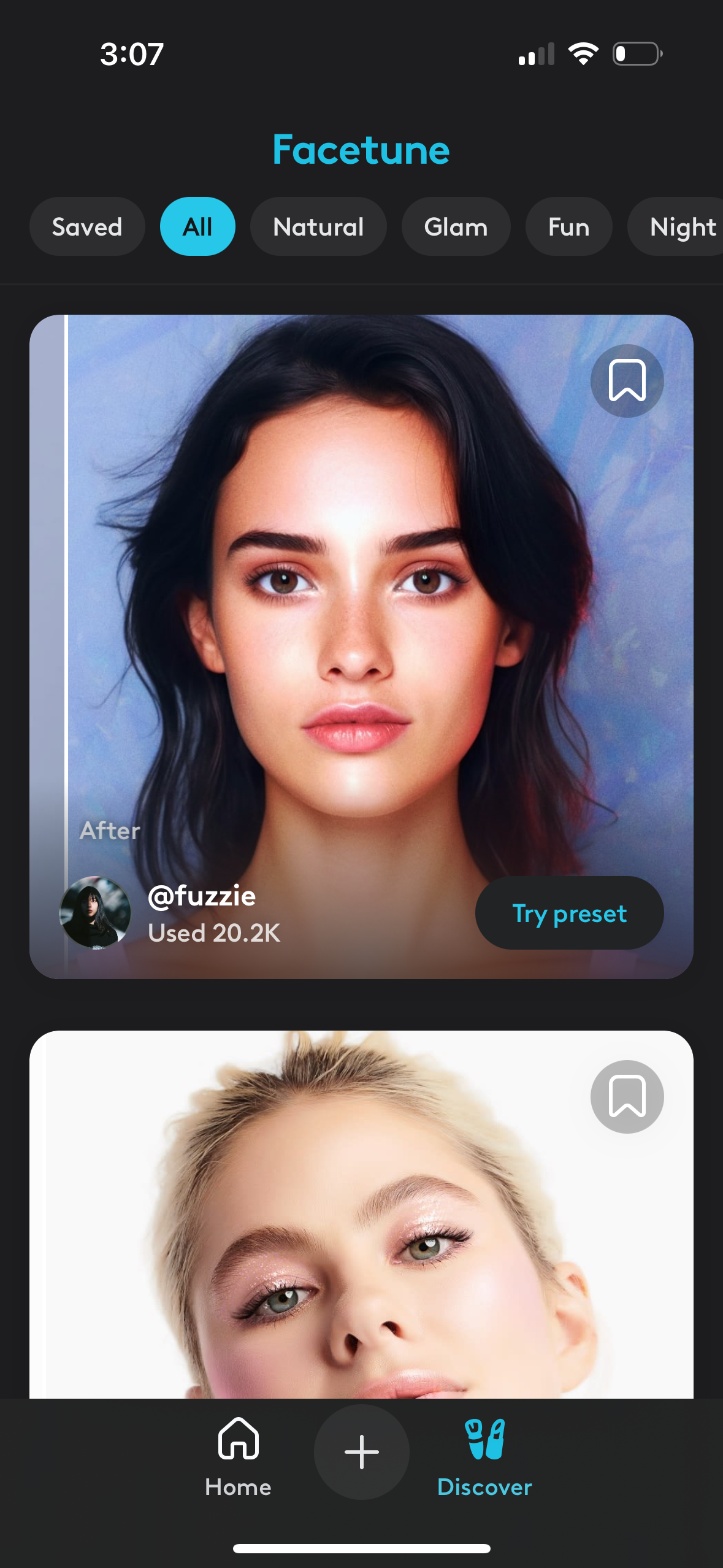Bookmark the @fuzzie preset card

627,380
